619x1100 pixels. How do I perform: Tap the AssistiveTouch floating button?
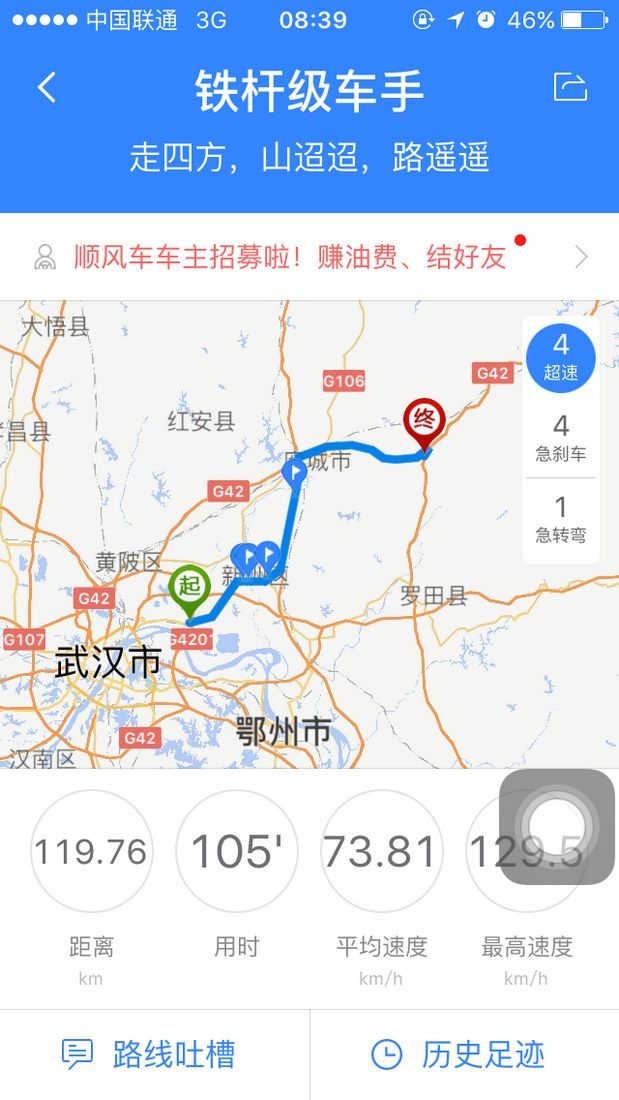tap(557, 826)
